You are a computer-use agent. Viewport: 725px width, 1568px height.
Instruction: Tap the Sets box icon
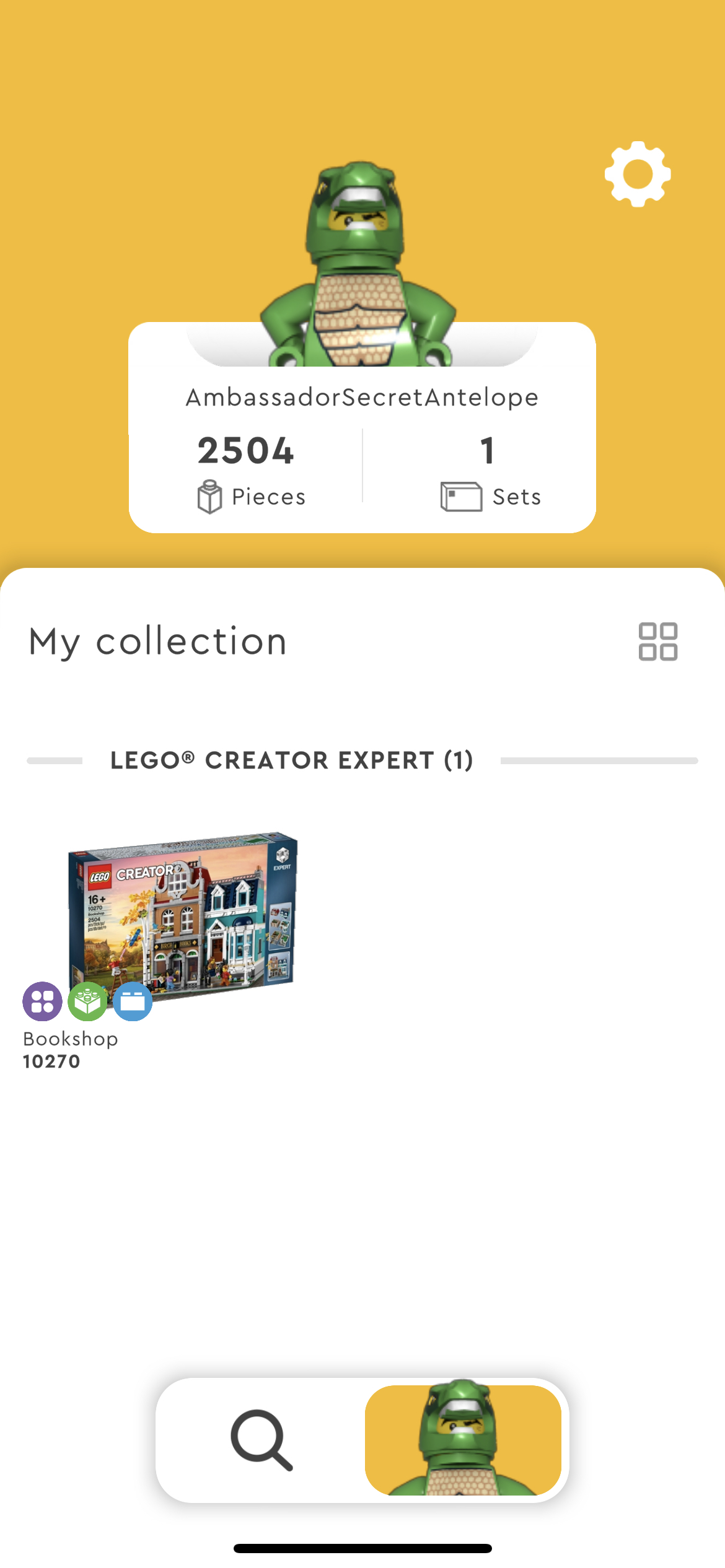(x=461, y=495)
